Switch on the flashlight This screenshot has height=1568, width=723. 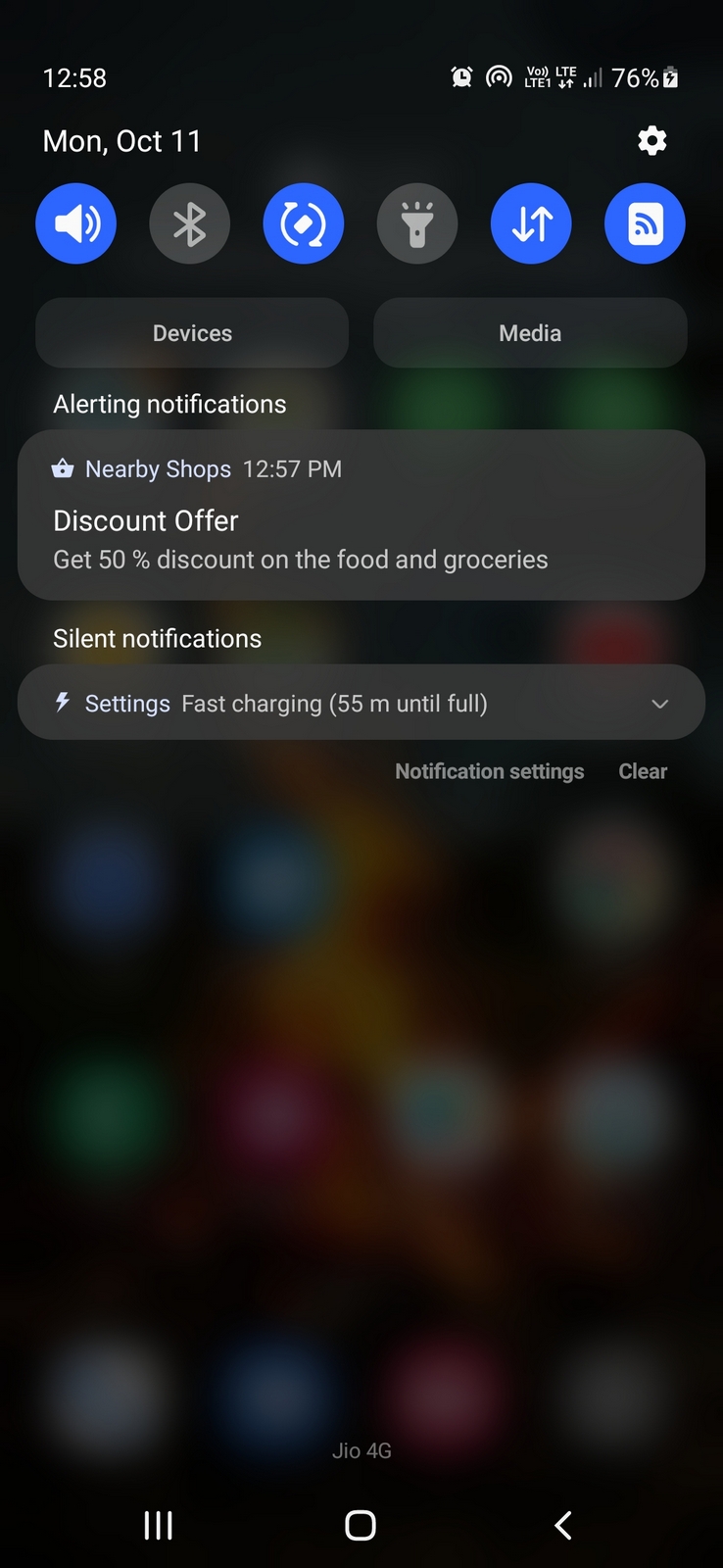(x=417, y=223)
